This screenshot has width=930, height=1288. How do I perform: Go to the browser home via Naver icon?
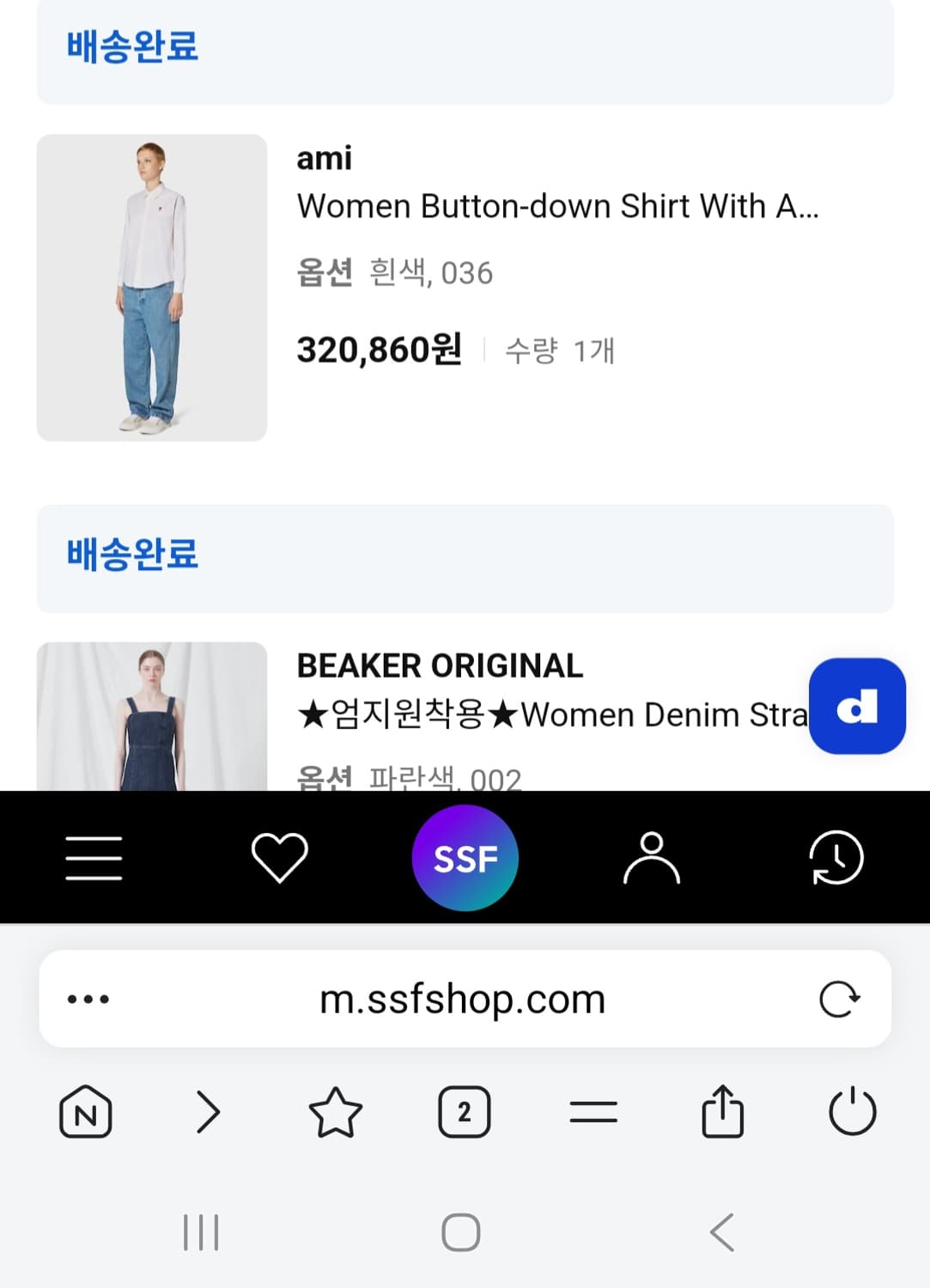[83, 1113]
